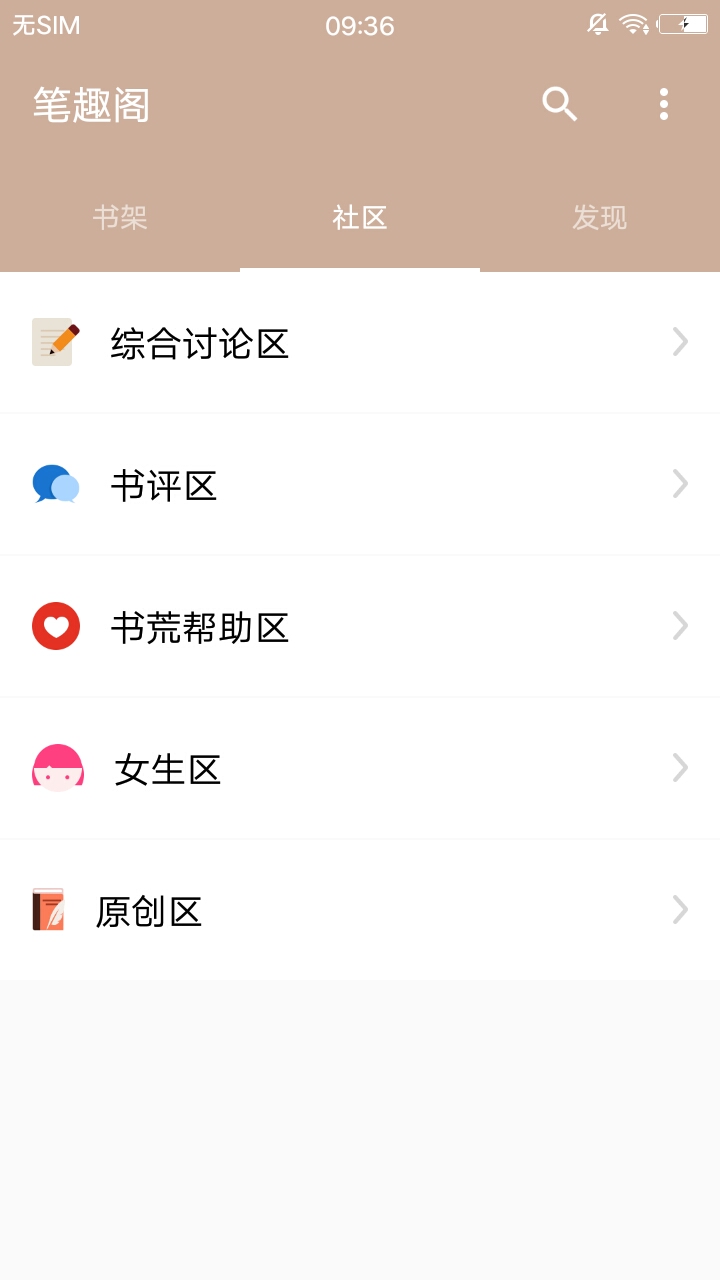Open the 书荒帮助区 forum entry
The width and height of the screenshot is (720, 1280).
[x=360, y=626]
